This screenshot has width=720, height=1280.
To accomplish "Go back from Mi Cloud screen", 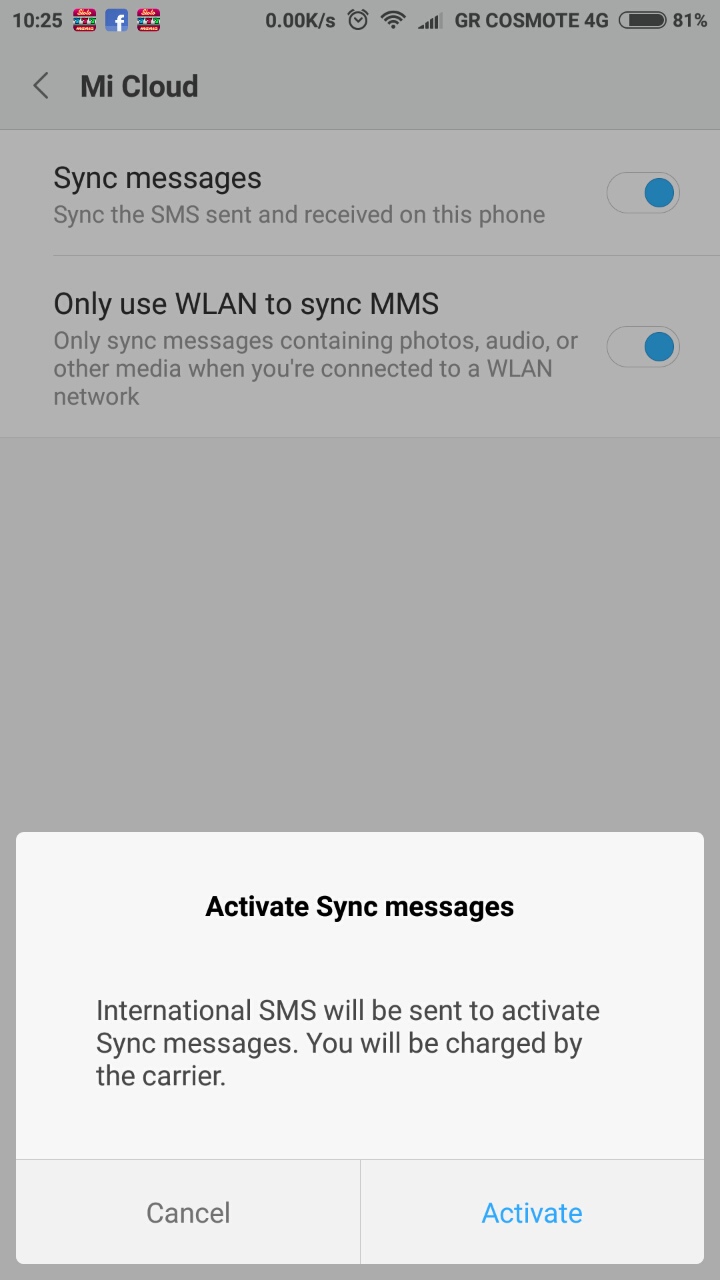I will (x=41, y=86).
